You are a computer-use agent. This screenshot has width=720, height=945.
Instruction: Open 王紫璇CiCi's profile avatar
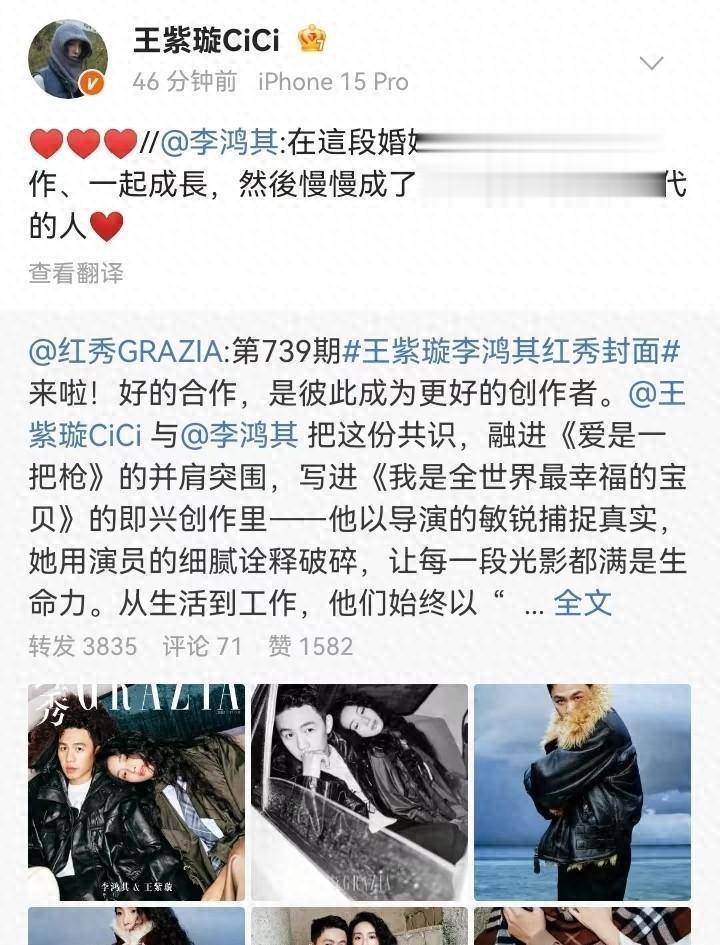pos(68,60)
